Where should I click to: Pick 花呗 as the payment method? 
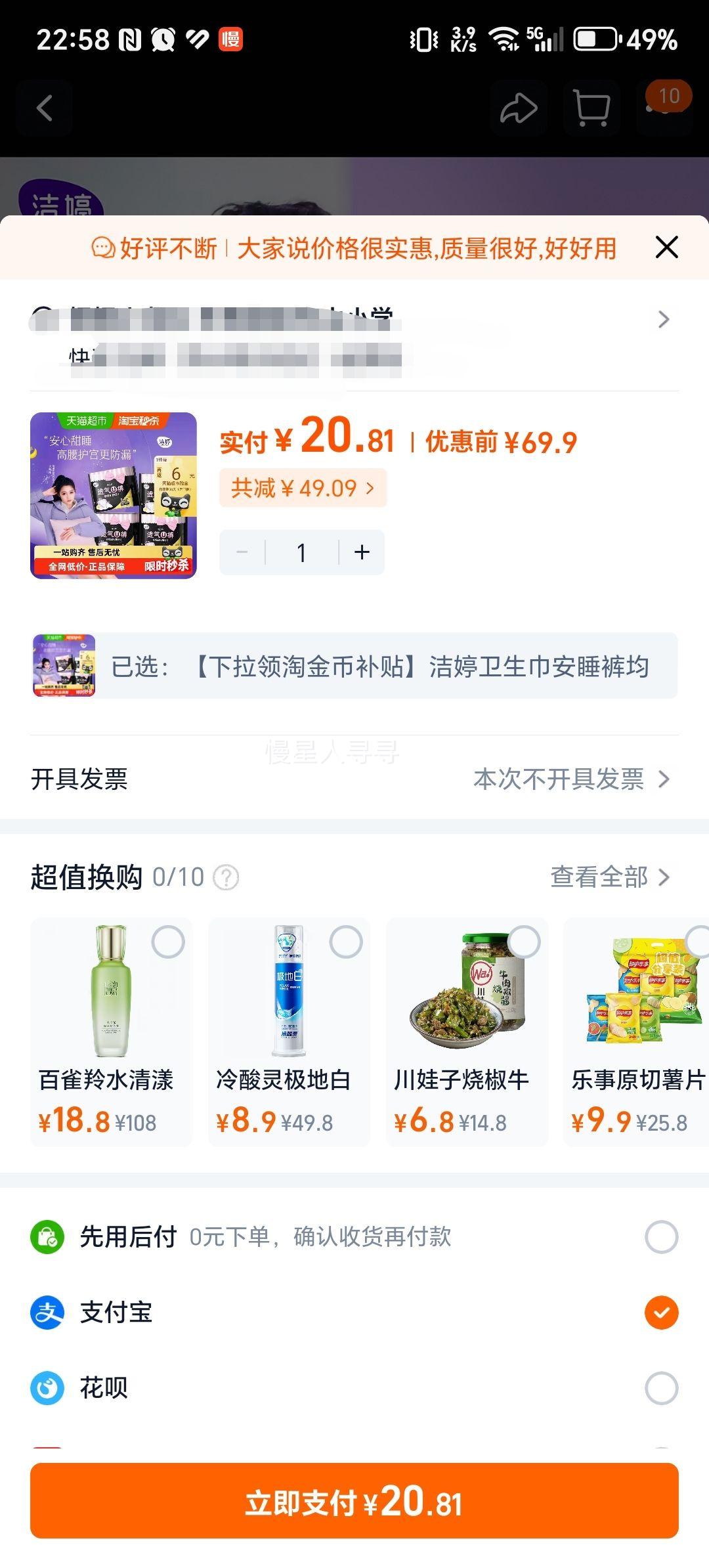(661, 1388)
